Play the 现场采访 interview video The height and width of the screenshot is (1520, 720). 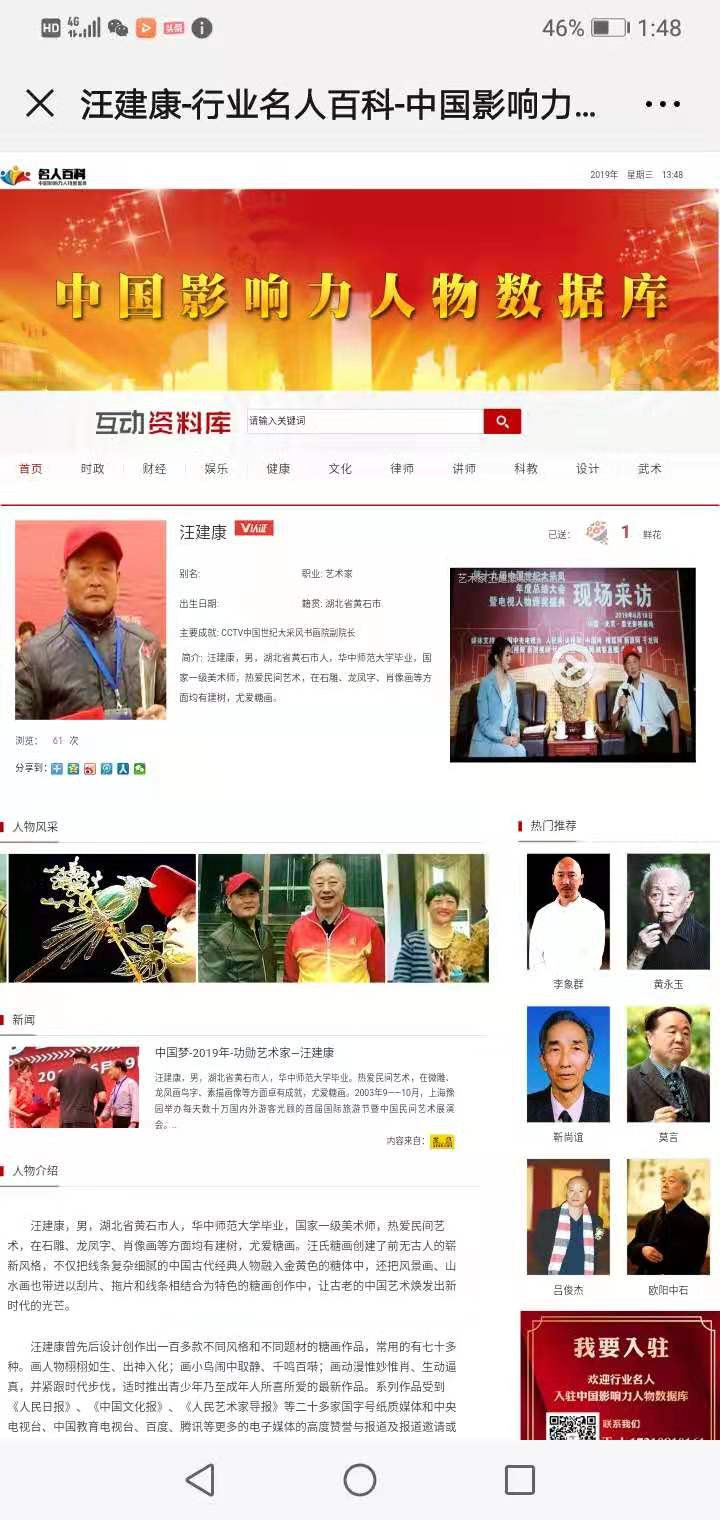coord(573,665)
